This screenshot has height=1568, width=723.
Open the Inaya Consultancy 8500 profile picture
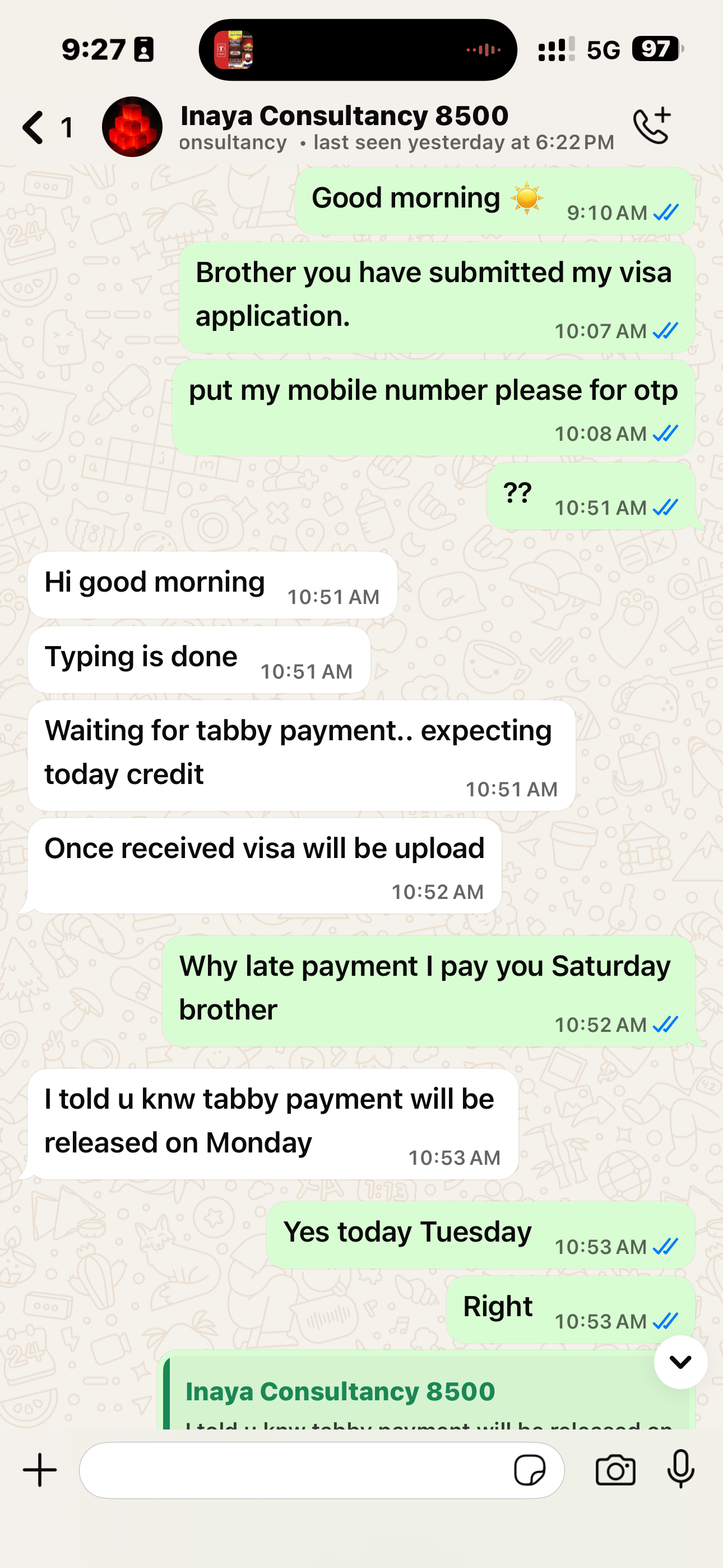[x=132, y=127]
